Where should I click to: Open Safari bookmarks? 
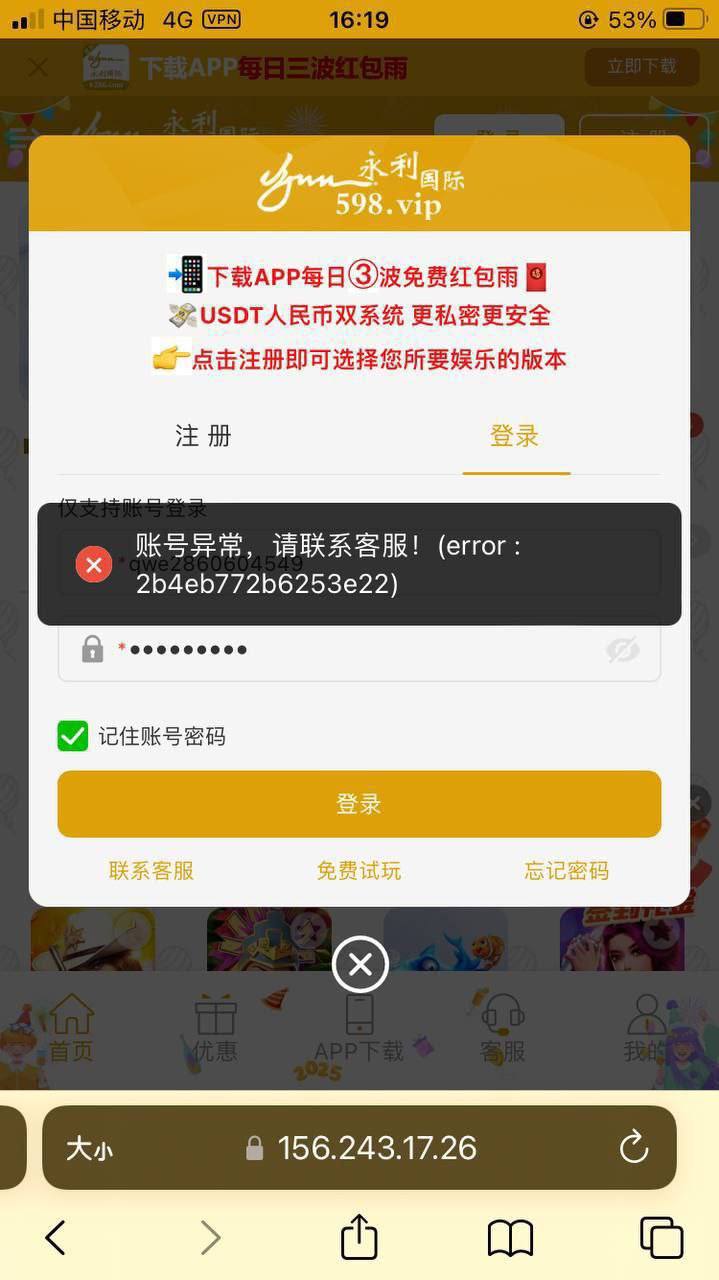(x=510, y=1238)
